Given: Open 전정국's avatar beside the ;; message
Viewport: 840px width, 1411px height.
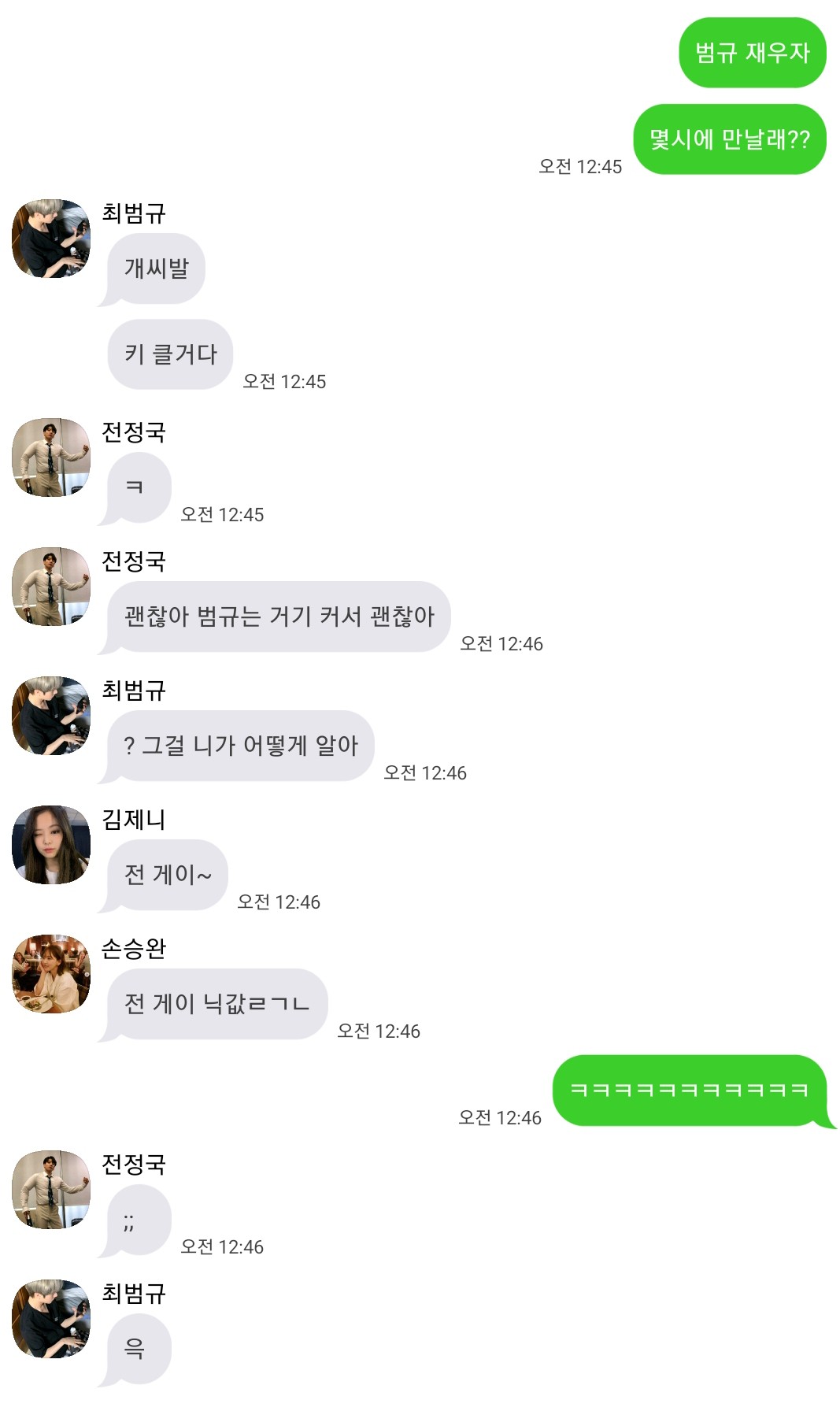Looking at the screenshot, I should [x=51, y=1190].
